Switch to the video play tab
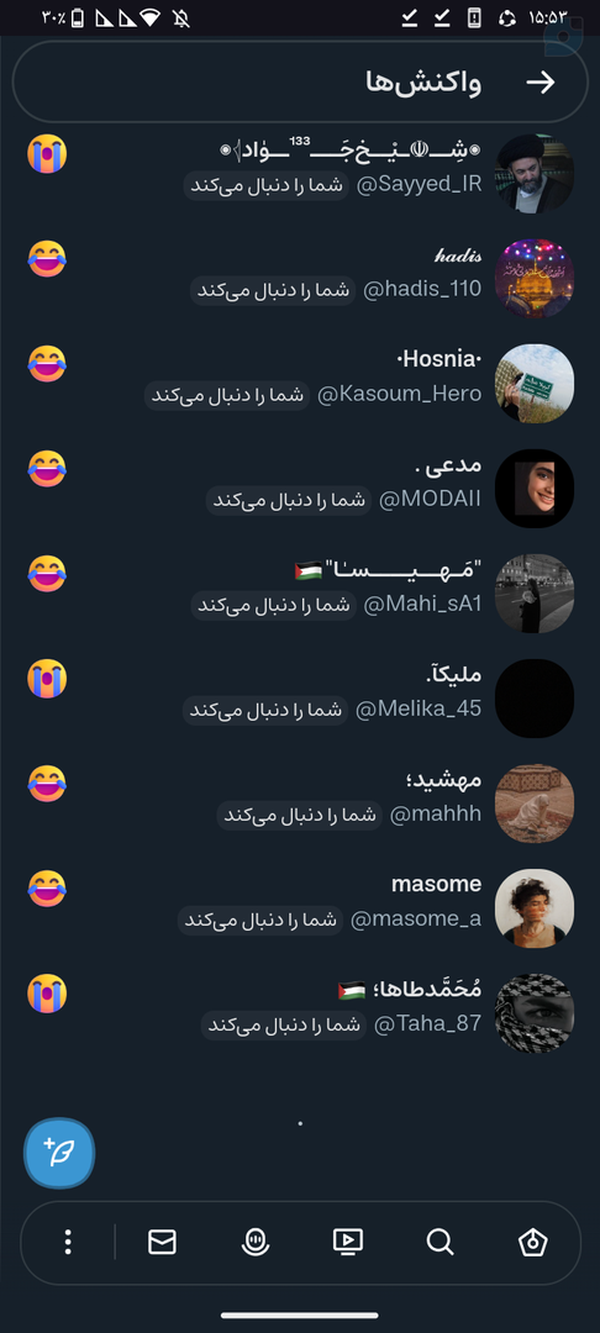Image resolution: width=600 pixels, height=1333 pixels. click(347, 1242)
